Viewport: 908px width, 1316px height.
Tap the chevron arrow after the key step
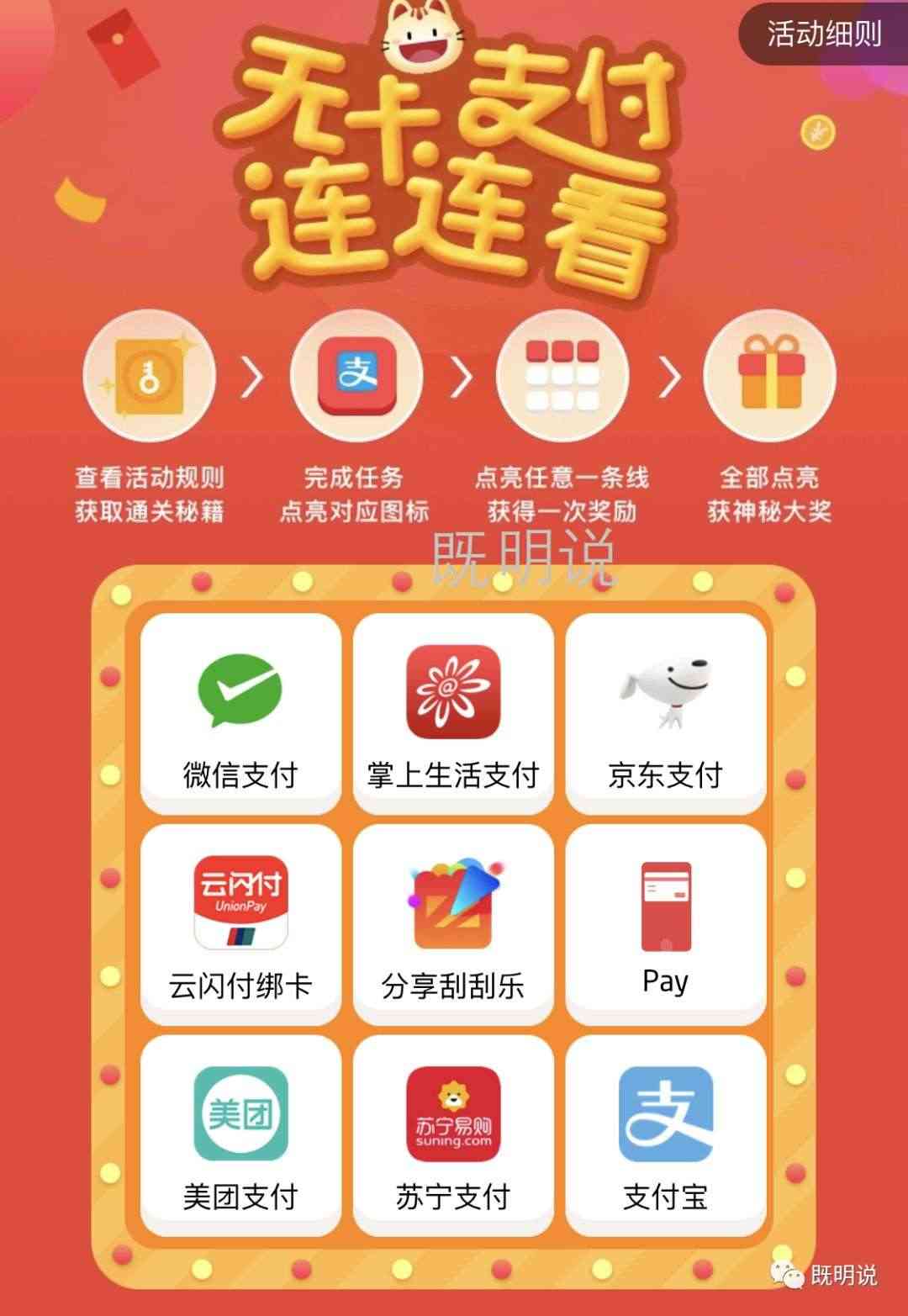[x=251, y=377]
